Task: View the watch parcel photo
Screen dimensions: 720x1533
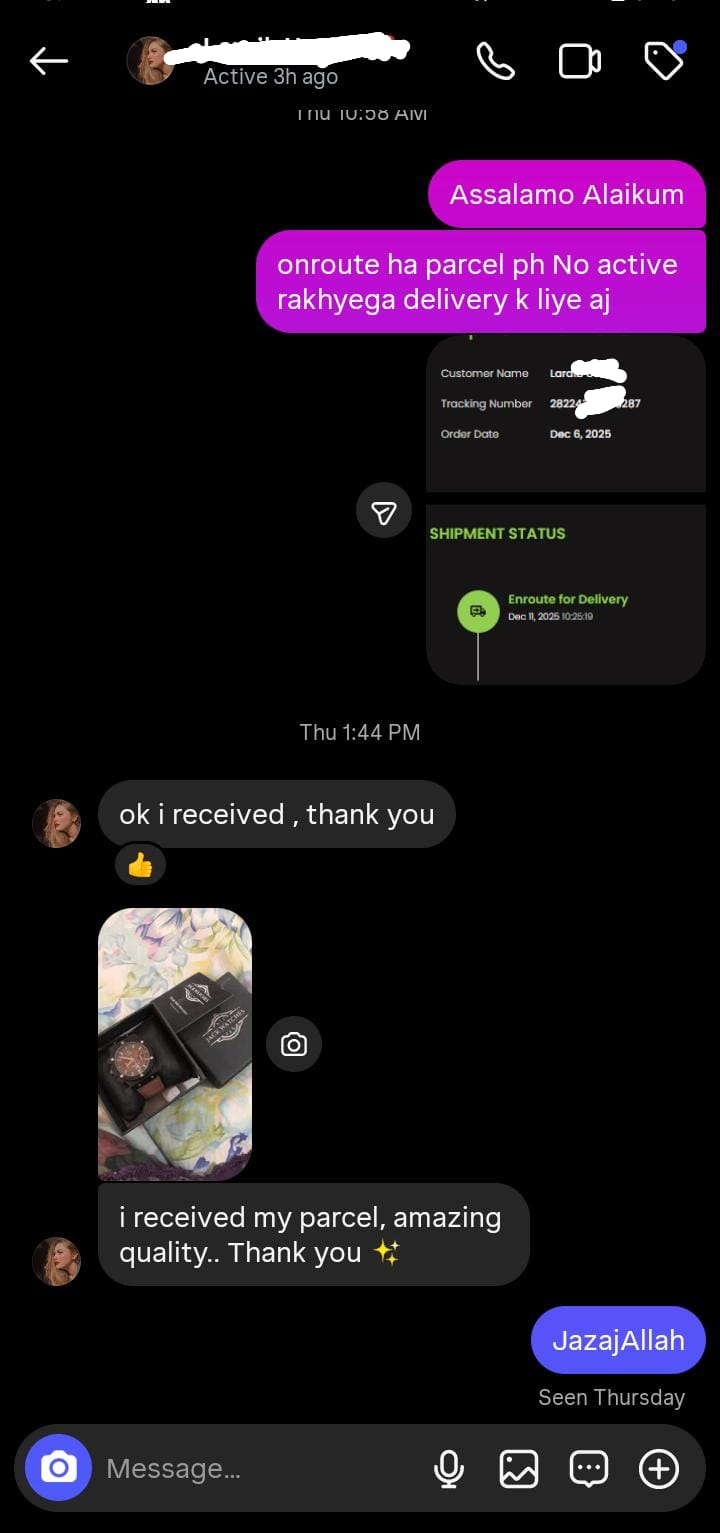Action: (x=175, y=1044)
